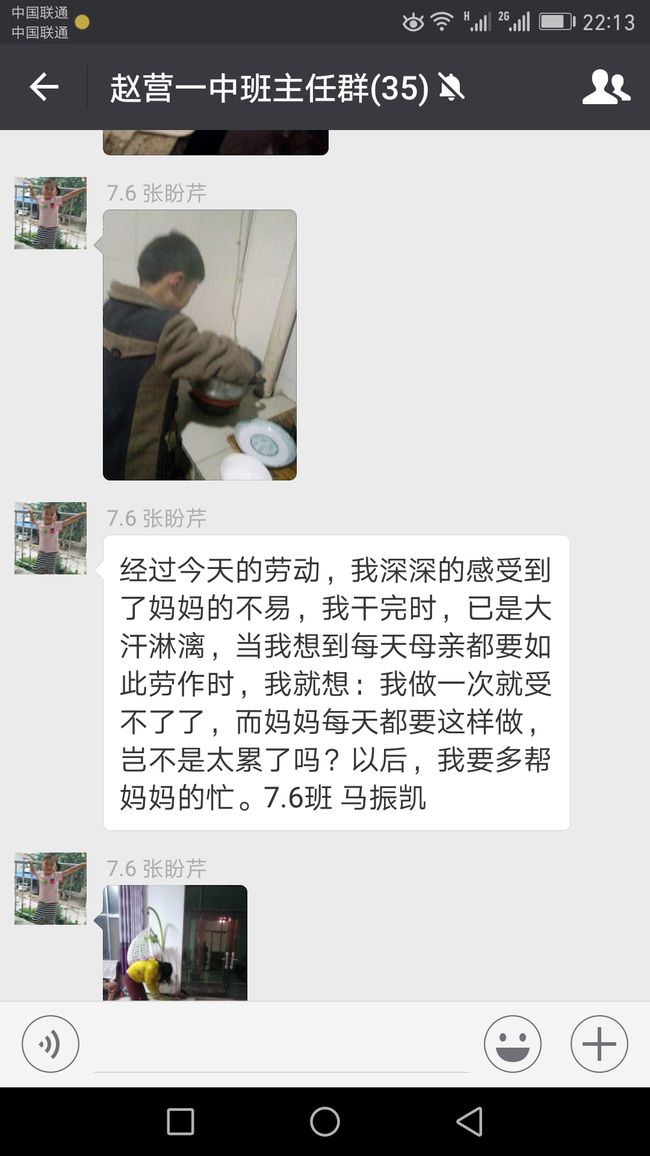Image resolution: width=650 pixels, height=1156 pixels.
Task: Open the group members info icon
Action: pyautogui.click(x=606, y=87)
